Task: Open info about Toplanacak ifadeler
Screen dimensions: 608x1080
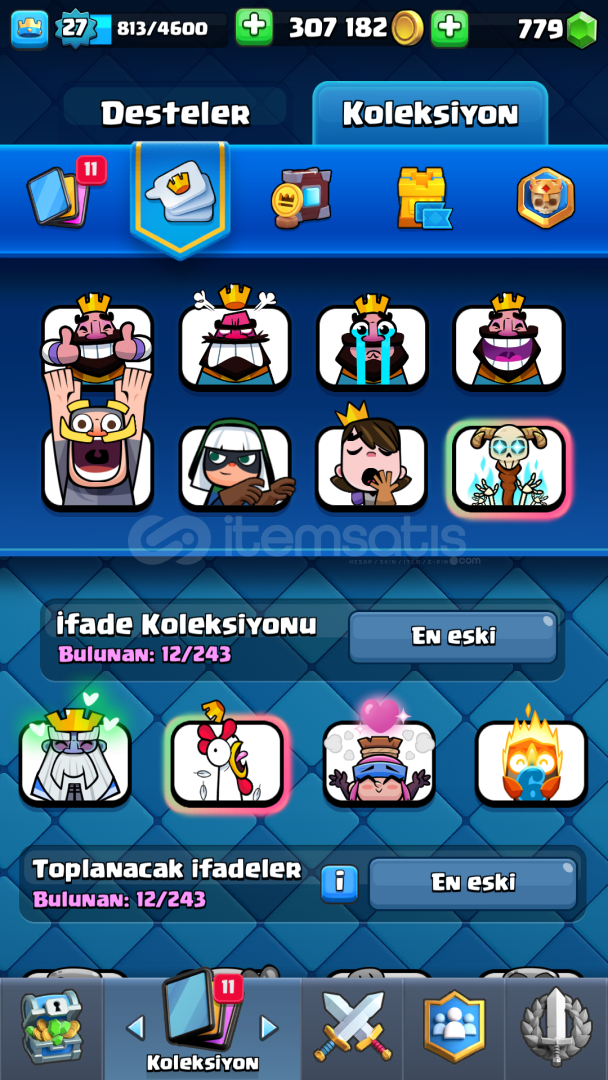Action: (339, 883)
